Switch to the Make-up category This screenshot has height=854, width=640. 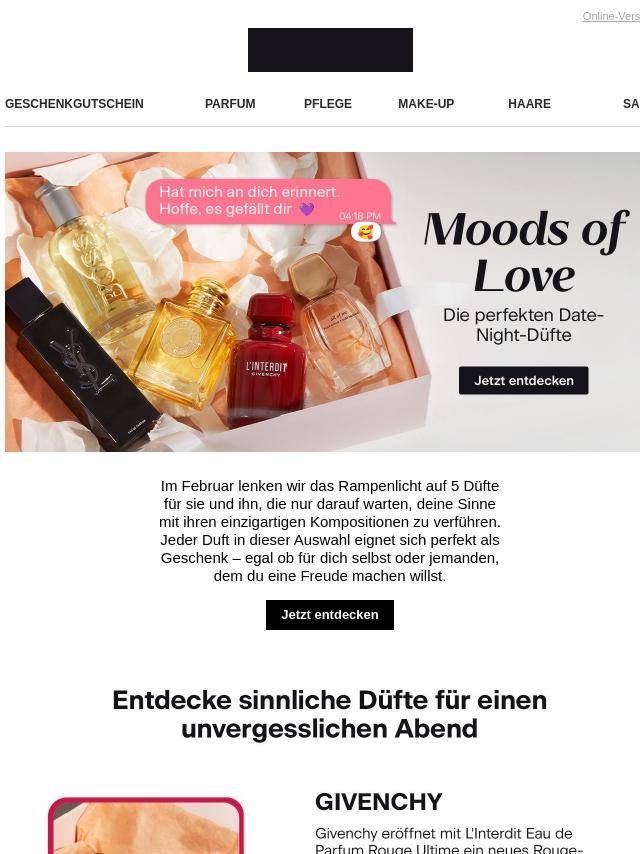pos(426,104)
